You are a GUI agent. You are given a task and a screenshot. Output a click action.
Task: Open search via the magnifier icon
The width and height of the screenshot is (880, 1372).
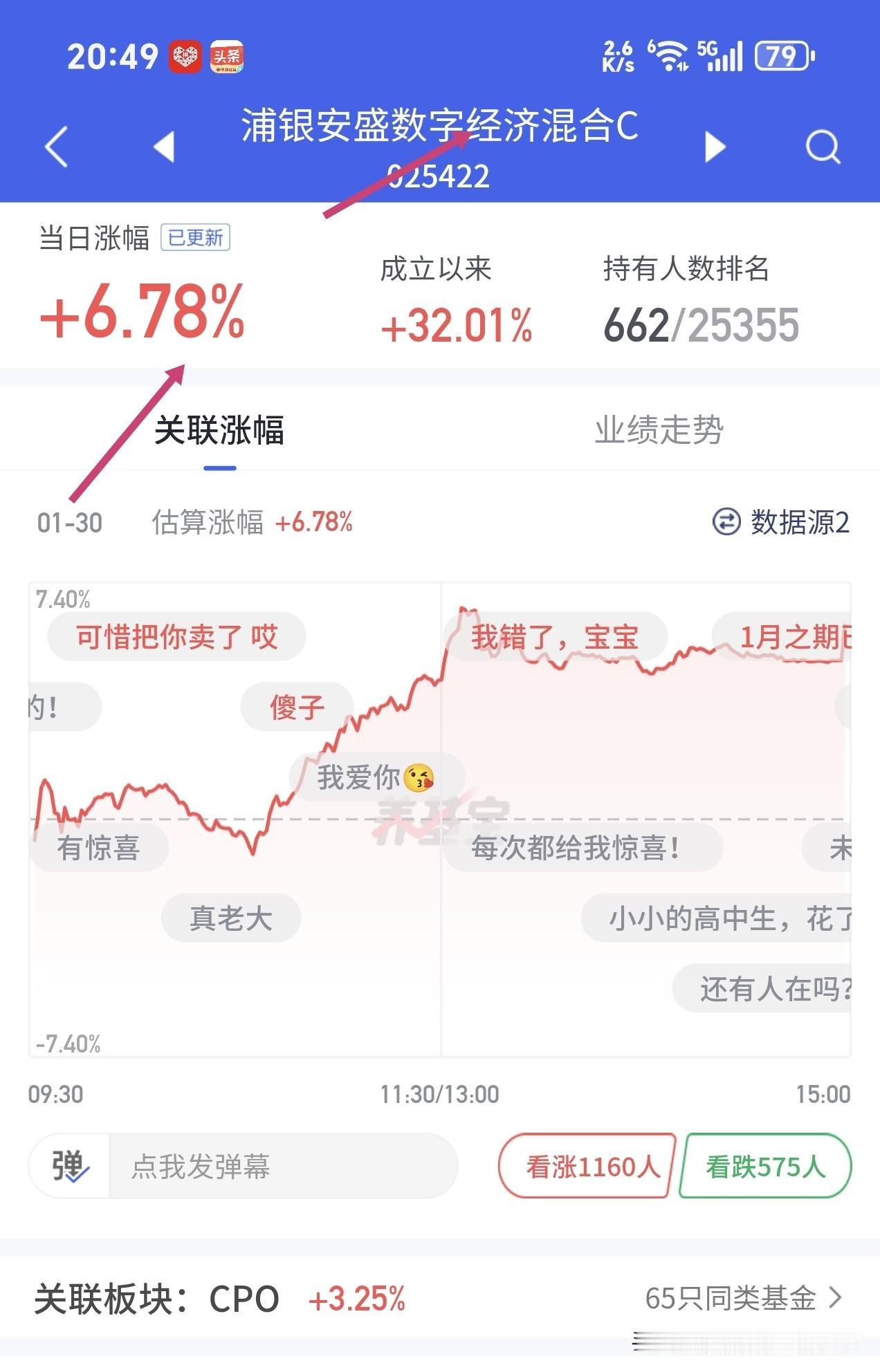[x=822, y=145]
